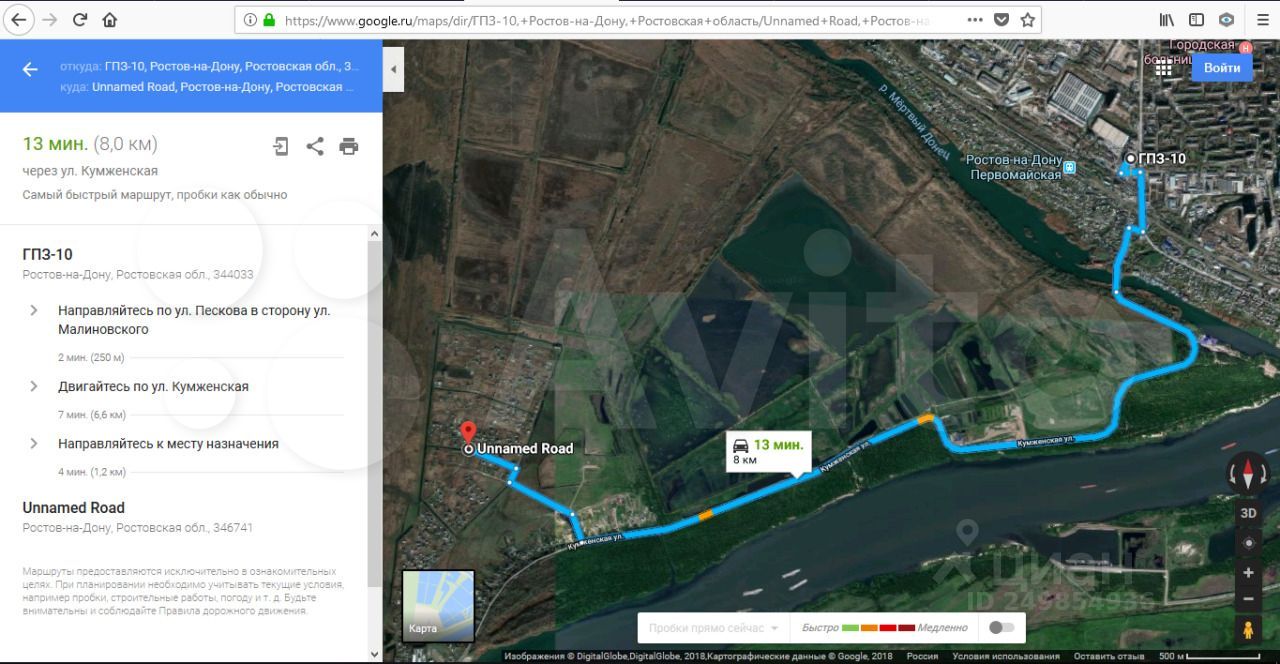Toggle the traffic layer switch
The height and width of the screenshot is (664, 1280).
pyautogui.click(x=1000, y=628)
